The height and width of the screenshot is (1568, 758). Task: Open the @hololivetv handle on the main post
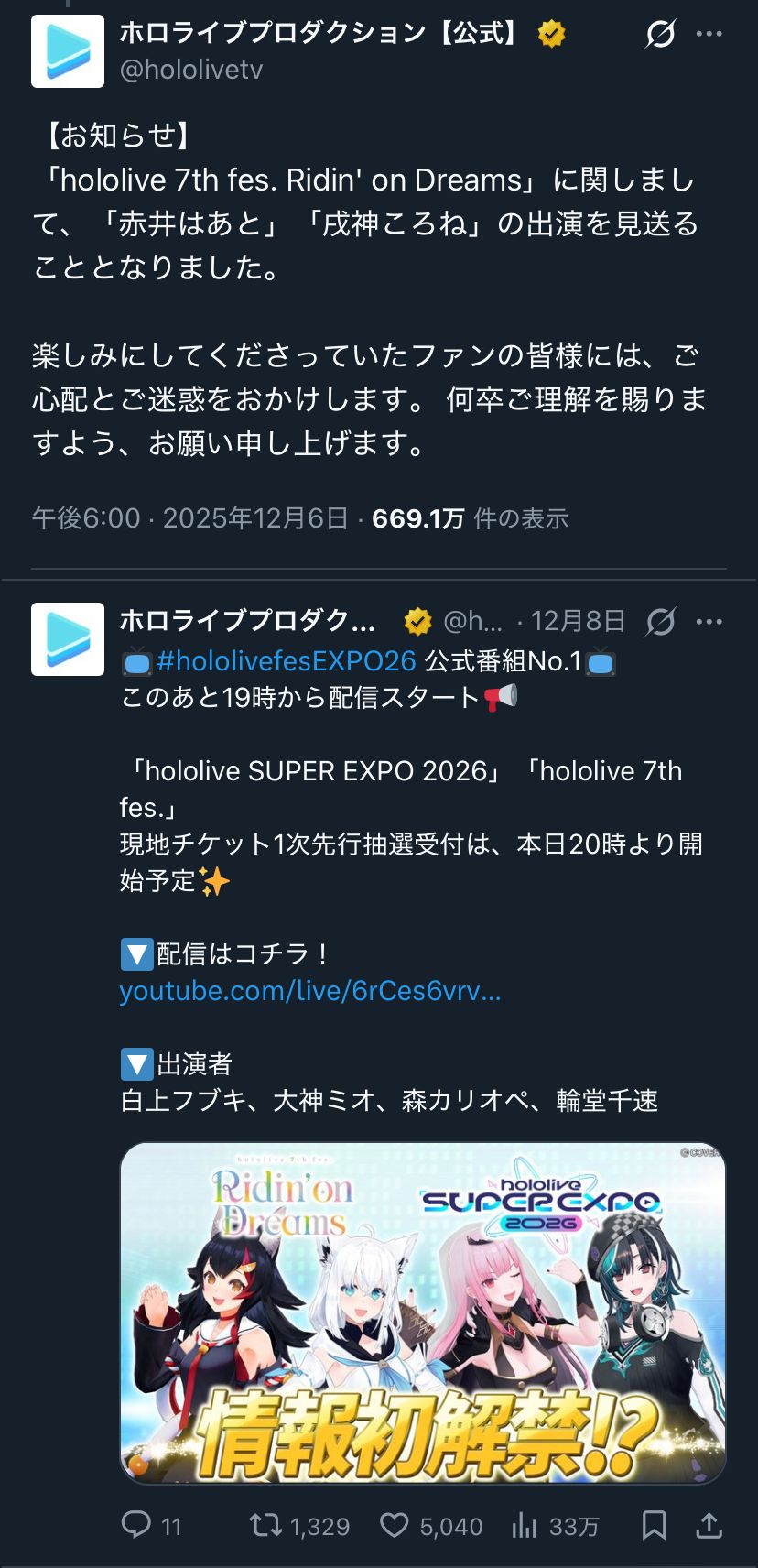tap(191, 71)
